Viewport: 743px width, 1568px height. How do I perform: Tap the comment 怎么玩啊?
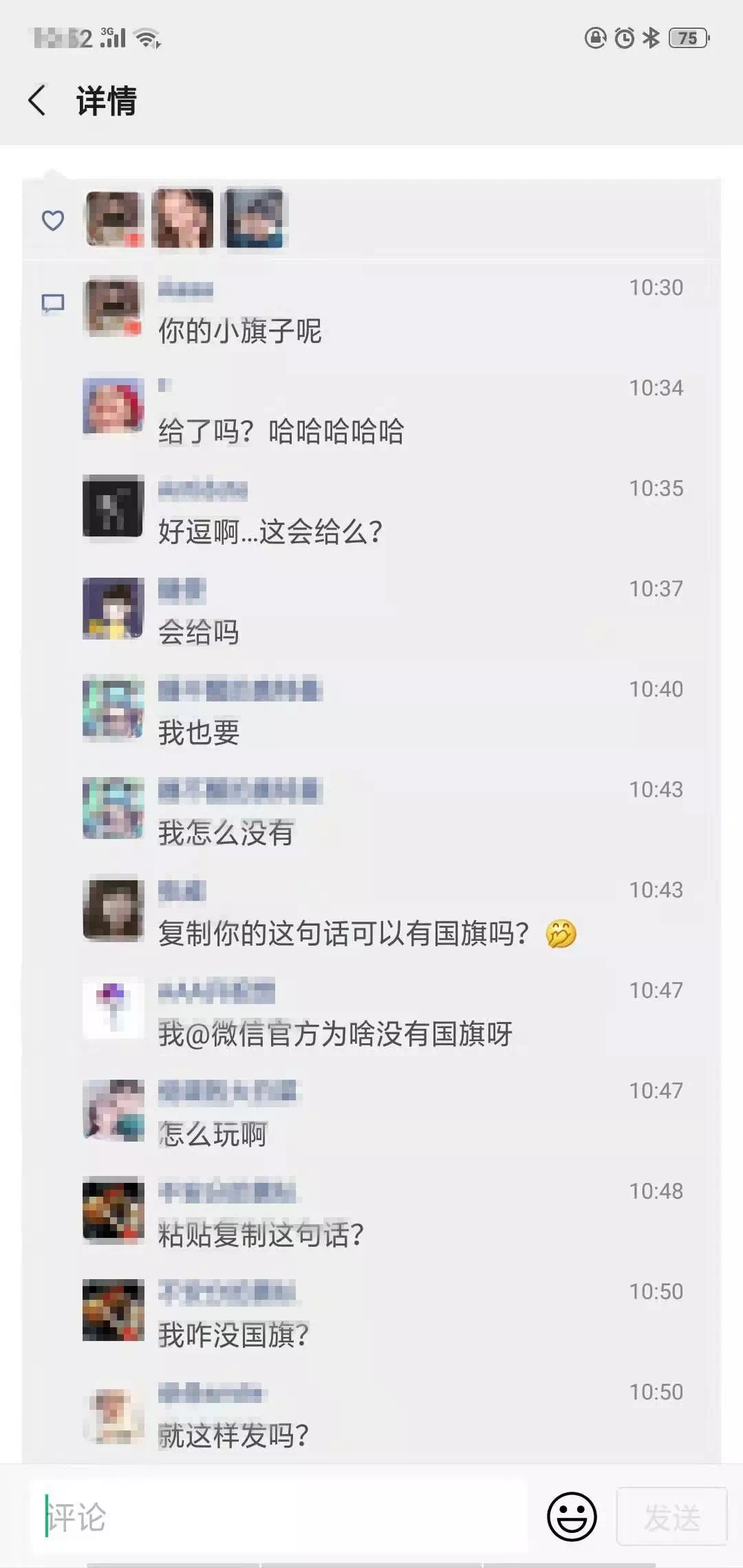(x=213, y=1134)
